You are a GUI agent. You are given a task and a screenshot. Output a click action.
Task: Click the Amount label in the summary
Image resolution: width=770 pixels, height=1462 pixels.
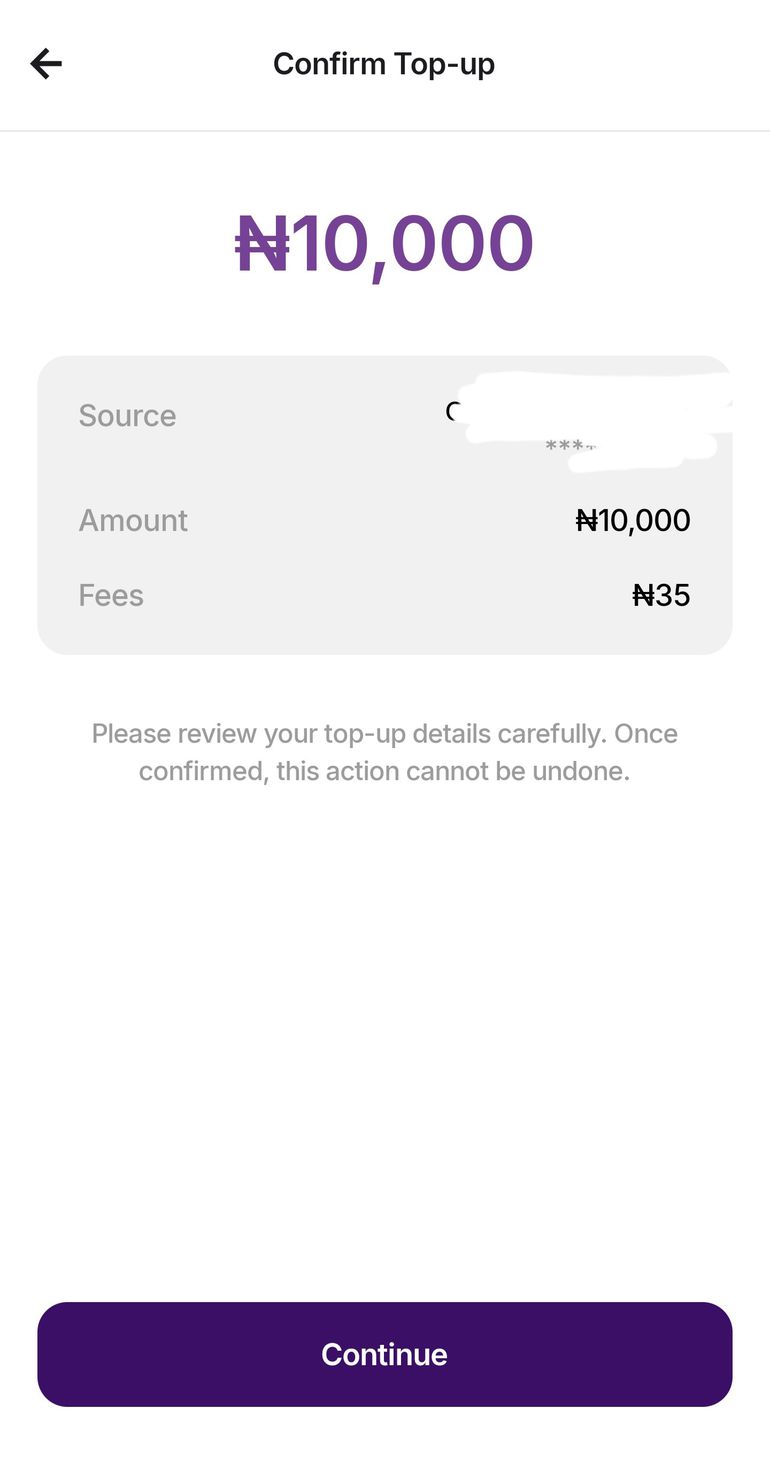pyautogui.click(x=133, y=520)
